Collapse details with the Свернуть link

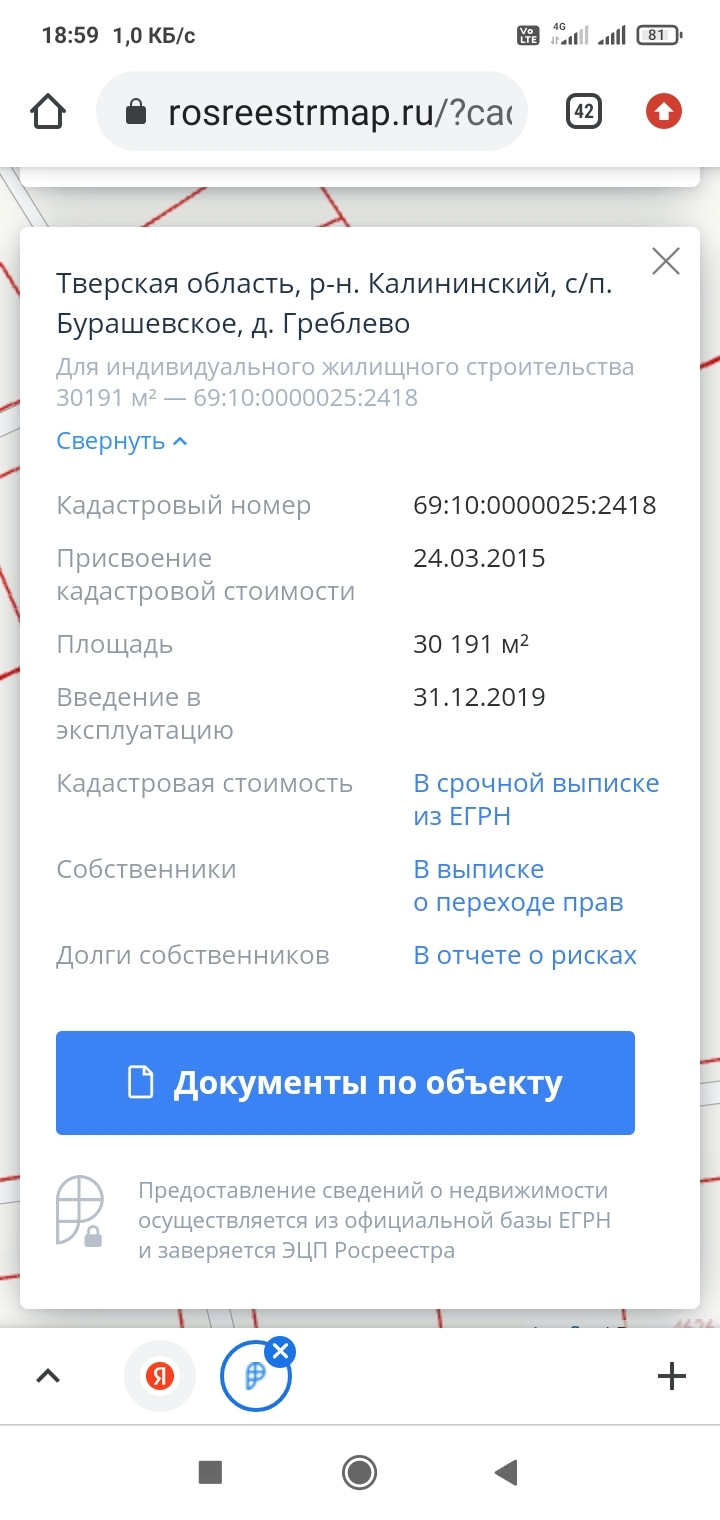[122, 441]
